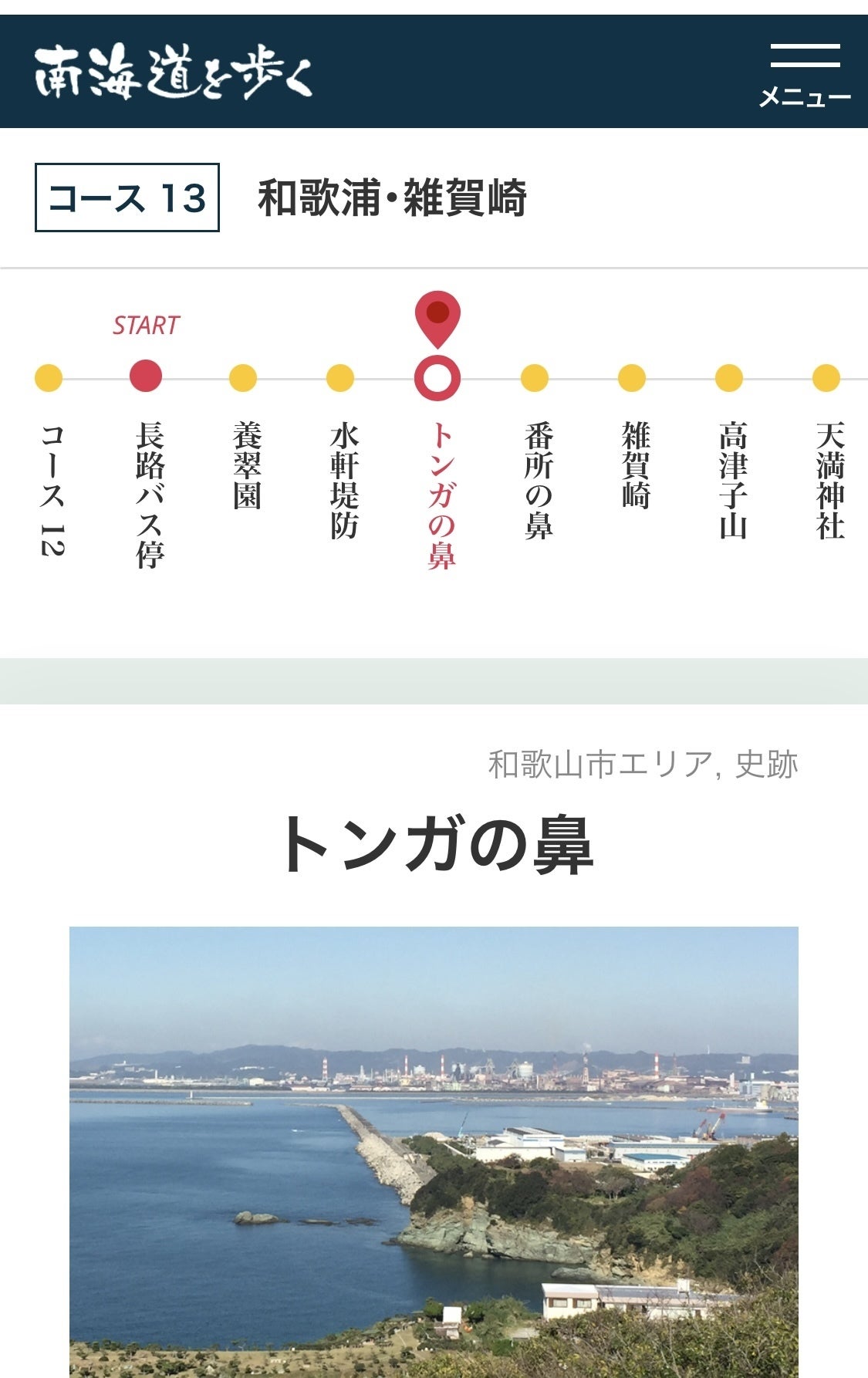Open the 史跡 category link
Image resolution: width=868 pixels, height=1378 pixels.
[x=766, y=765]
